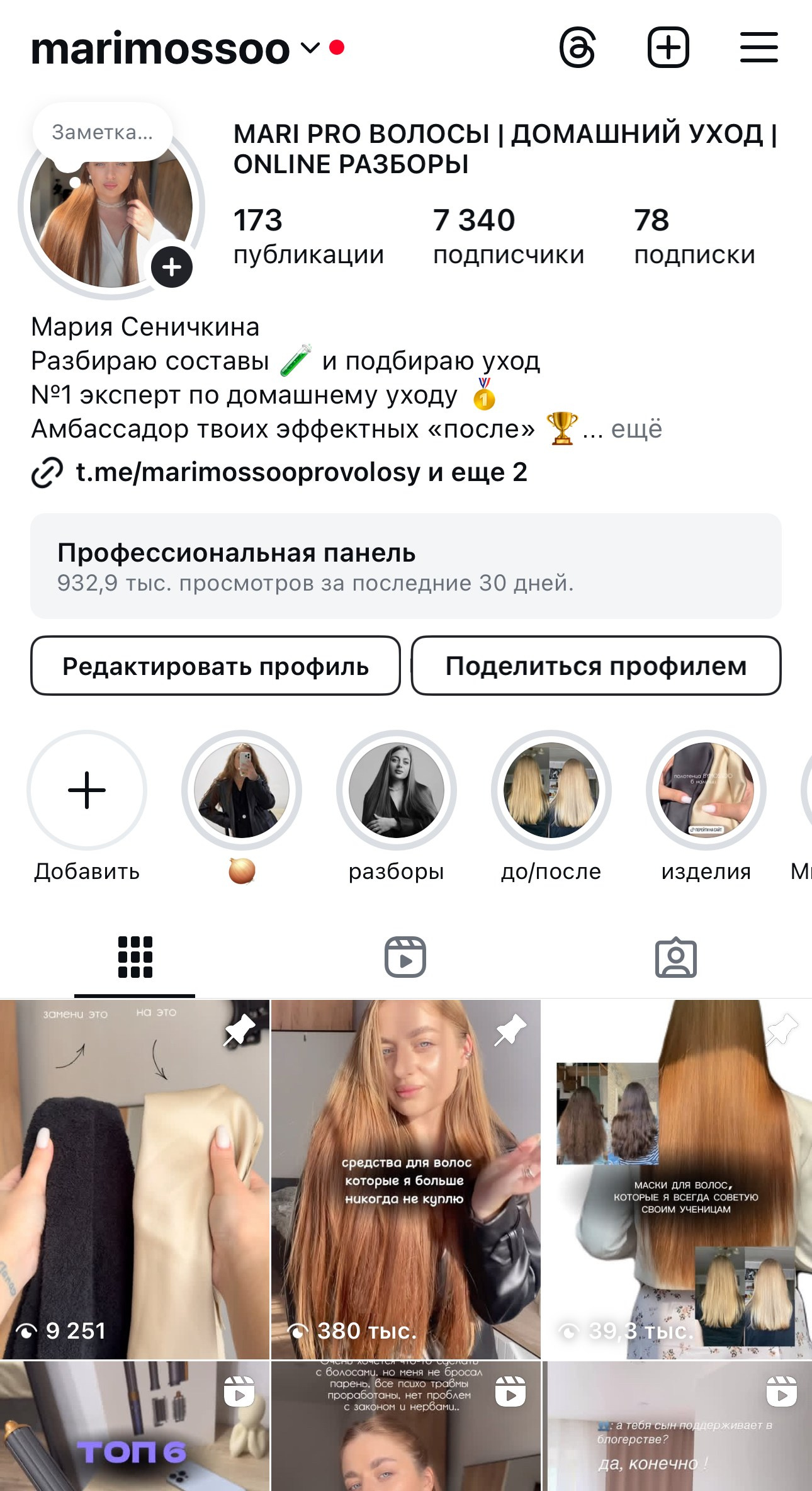View the 78 подписки list
Screen dimensions: 812x1491
[x=694, y=237]
